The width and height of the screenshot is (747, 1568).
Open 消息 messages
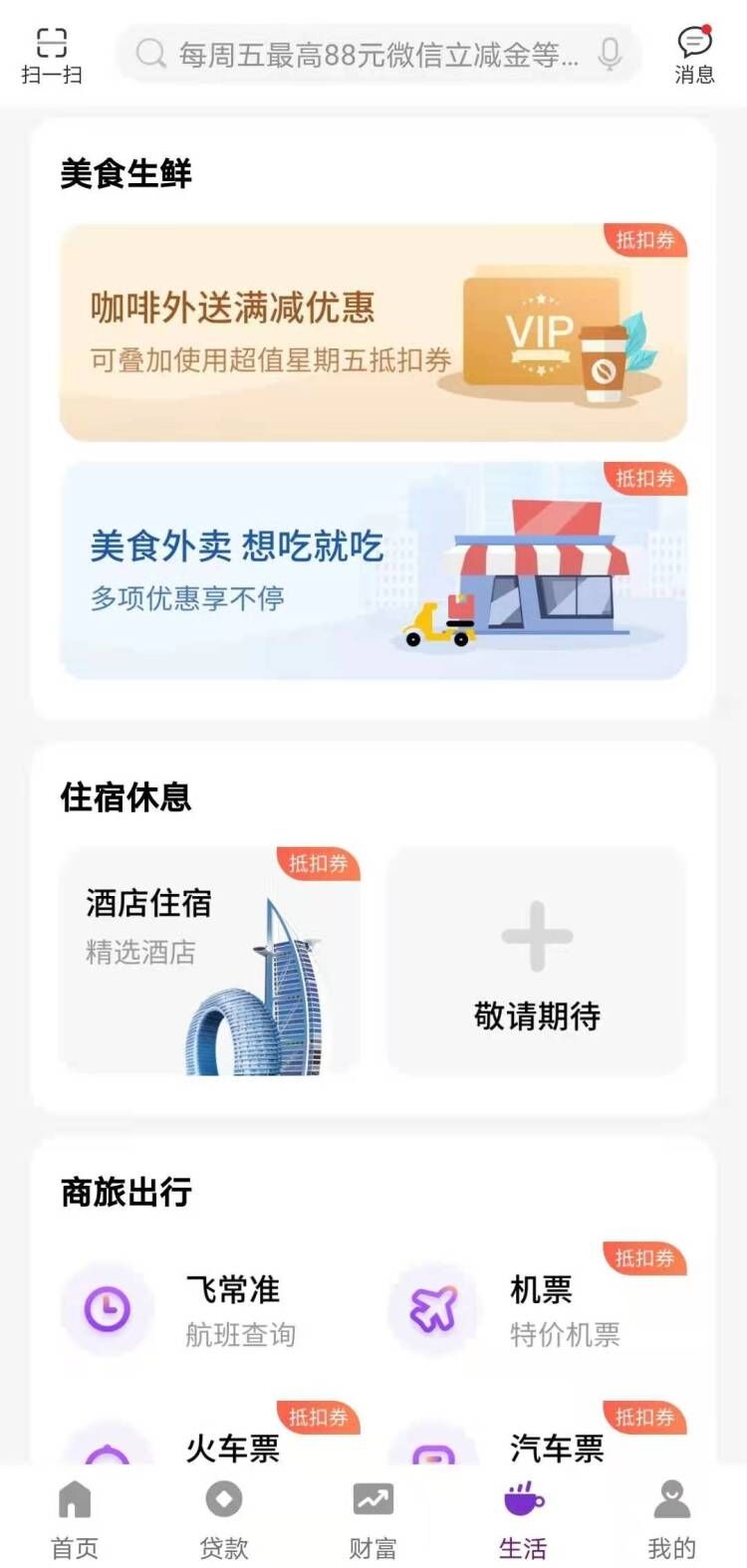[x=694, y=55]
